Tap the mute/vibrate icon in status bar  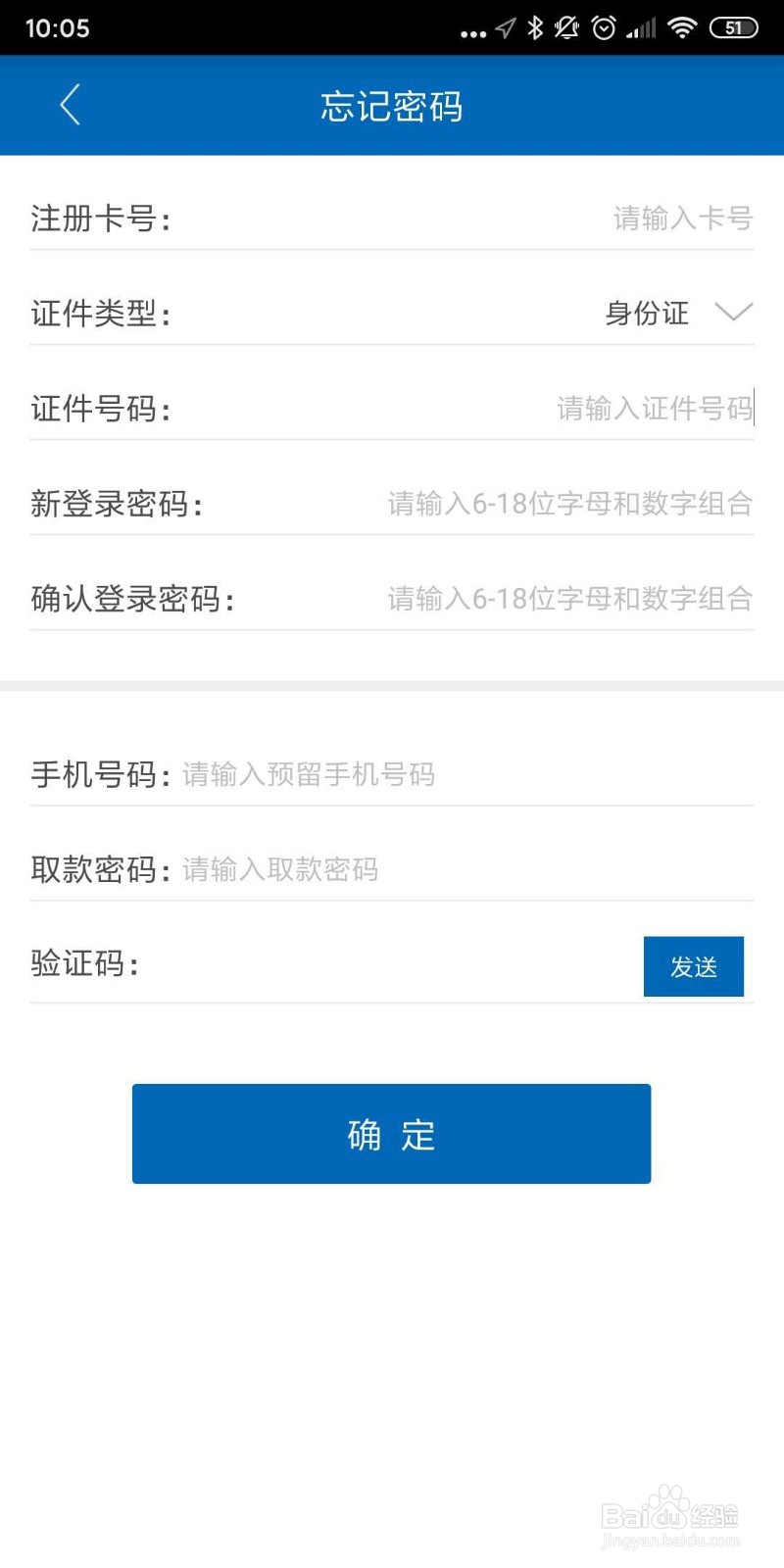(567, 28)
